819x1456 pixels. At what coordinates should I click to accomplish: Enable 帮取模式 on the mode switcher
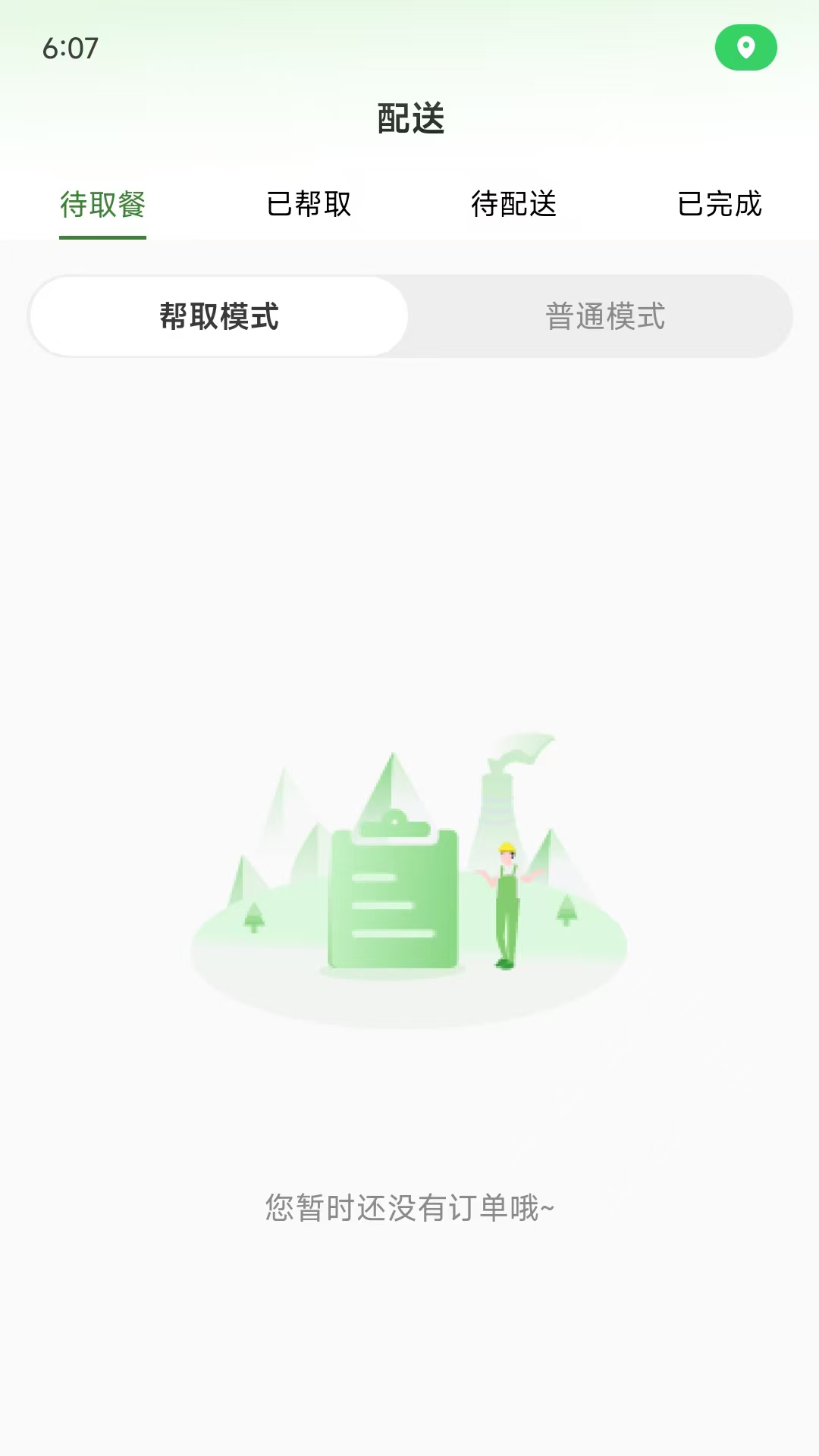pyautogui.click(x=218, y=315)
